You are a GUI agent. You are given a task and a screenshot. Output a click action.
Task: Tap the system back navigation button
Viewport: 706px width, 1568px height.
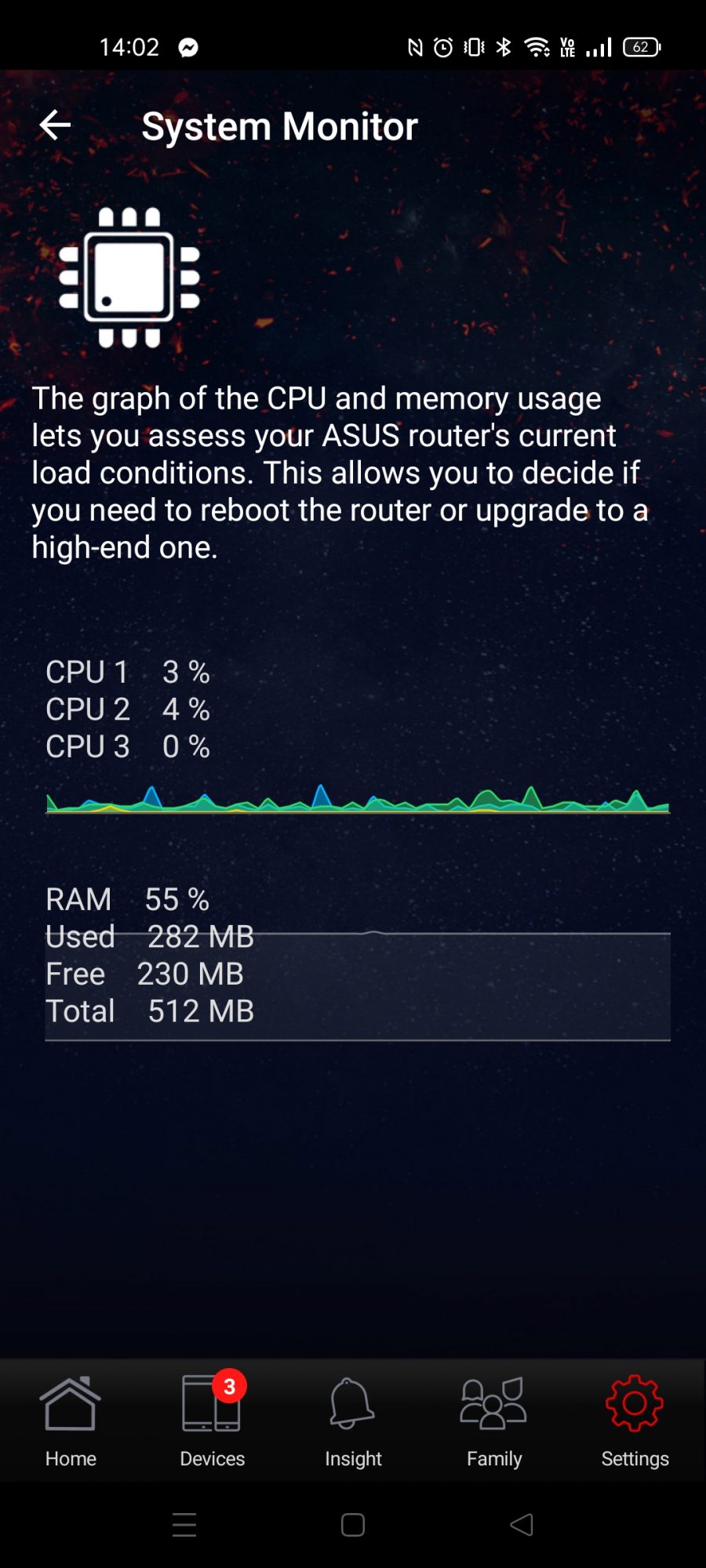coord(522,1524)
